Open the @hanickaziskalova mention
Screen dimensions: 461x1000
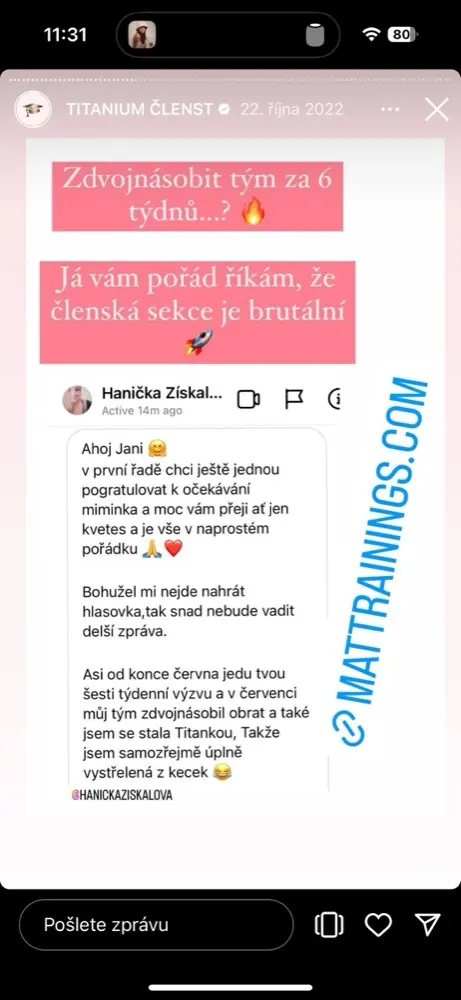tap(122, 795)
